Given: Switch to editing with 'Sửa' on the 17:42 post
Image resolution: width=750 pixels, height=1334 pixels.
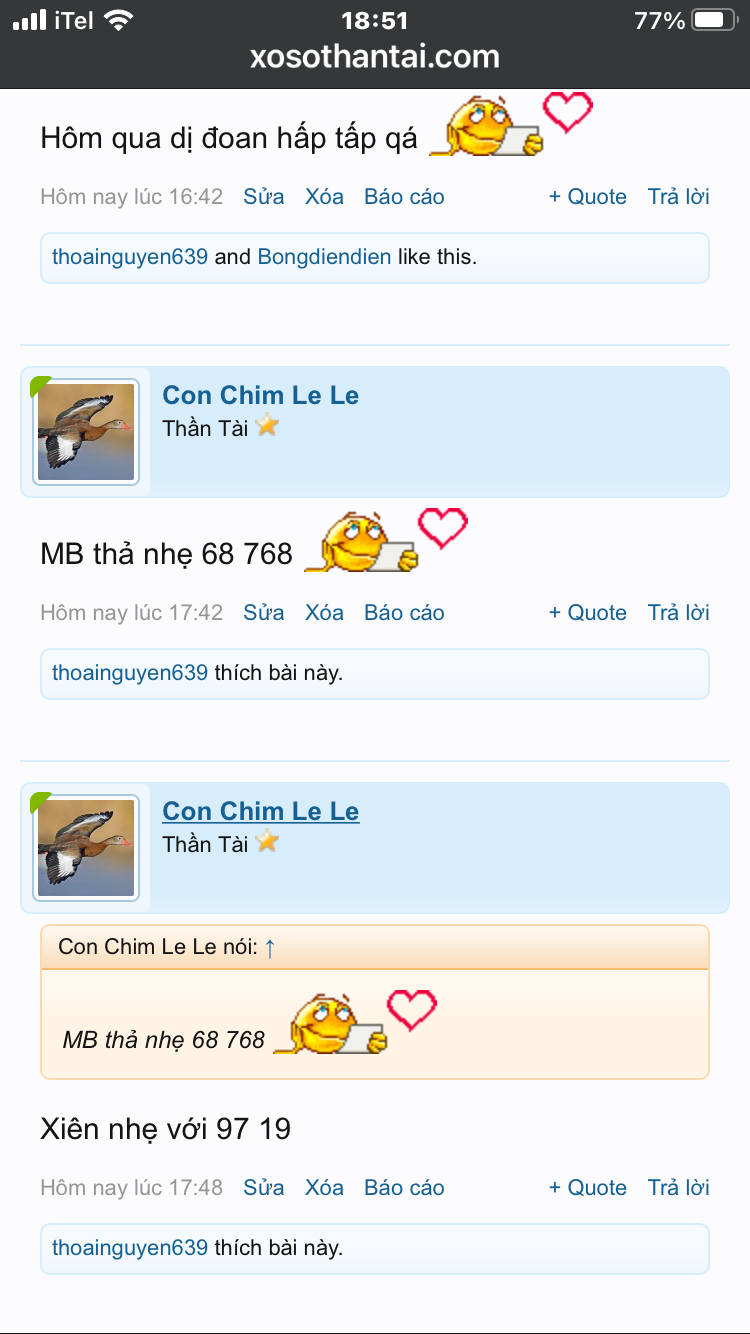Looking at the screenshot, I should [263, 612].
